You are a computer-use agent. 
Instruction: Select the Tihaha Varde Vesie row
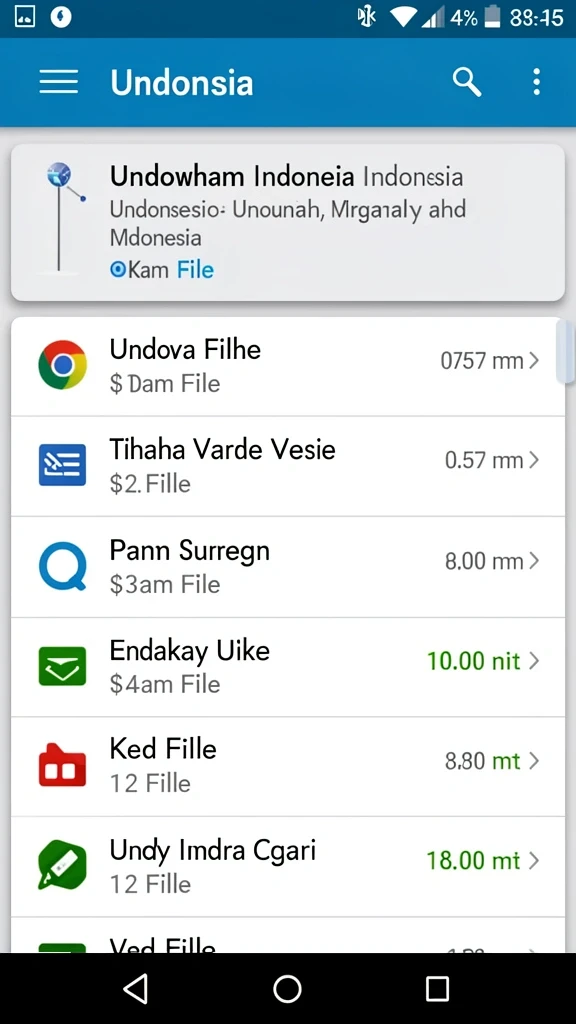(x=288, y=466)
